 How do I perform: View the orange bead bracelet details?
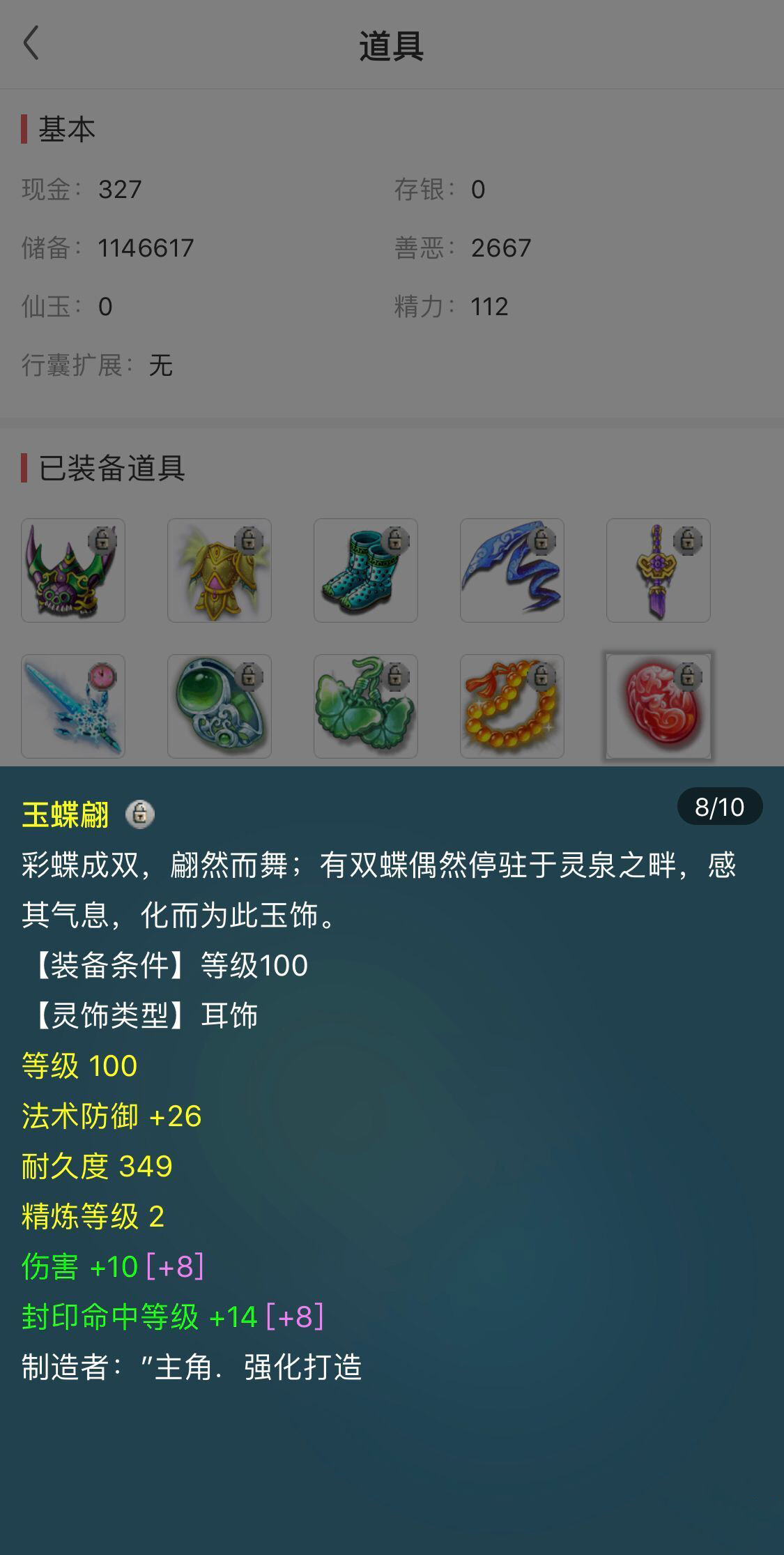(512, 706)
